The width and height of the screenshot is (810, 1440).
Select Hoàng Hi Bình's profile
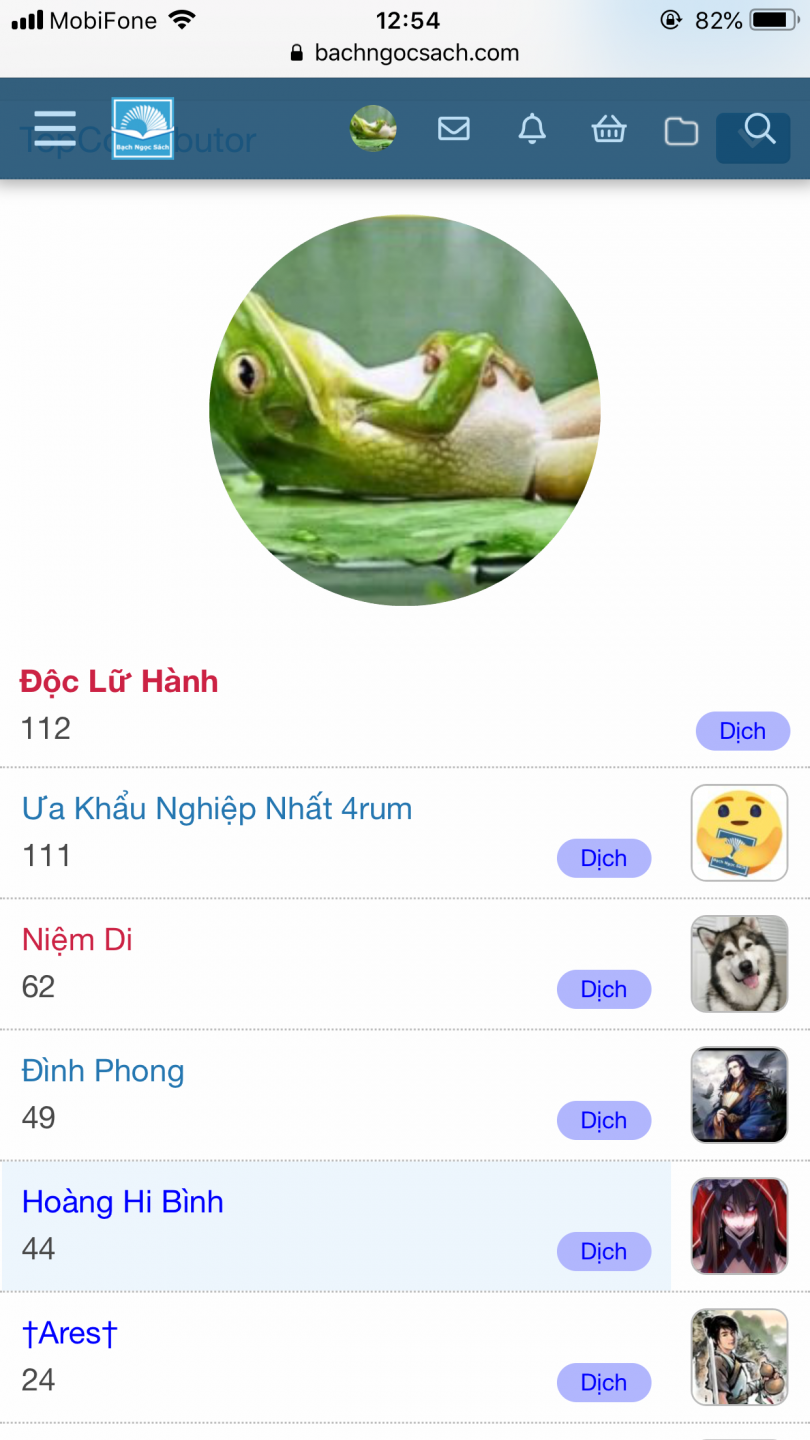click(x=123, y=1202)
